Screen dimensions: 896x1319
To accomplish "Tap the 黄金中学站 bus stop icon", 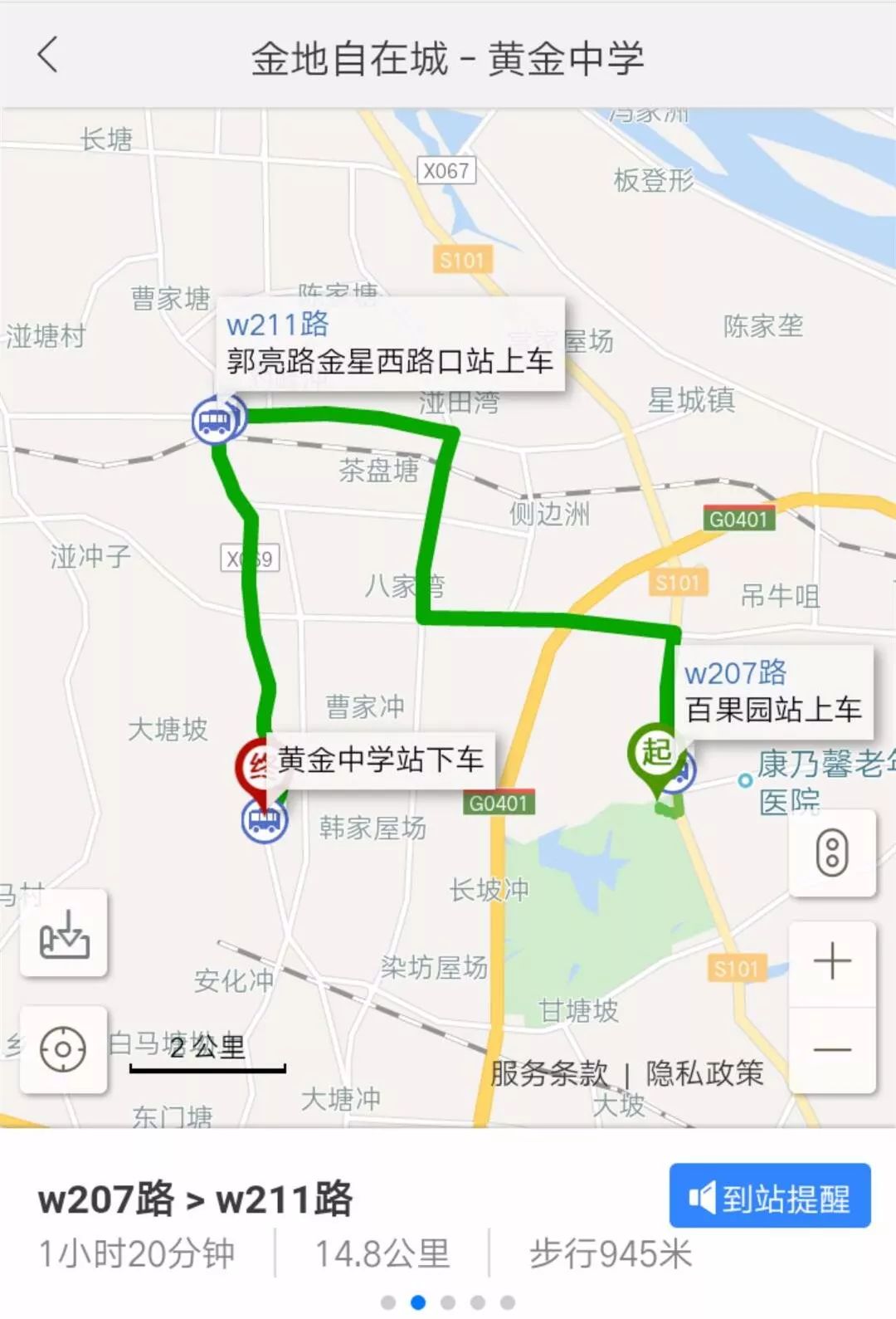I will tap(264, 823).
